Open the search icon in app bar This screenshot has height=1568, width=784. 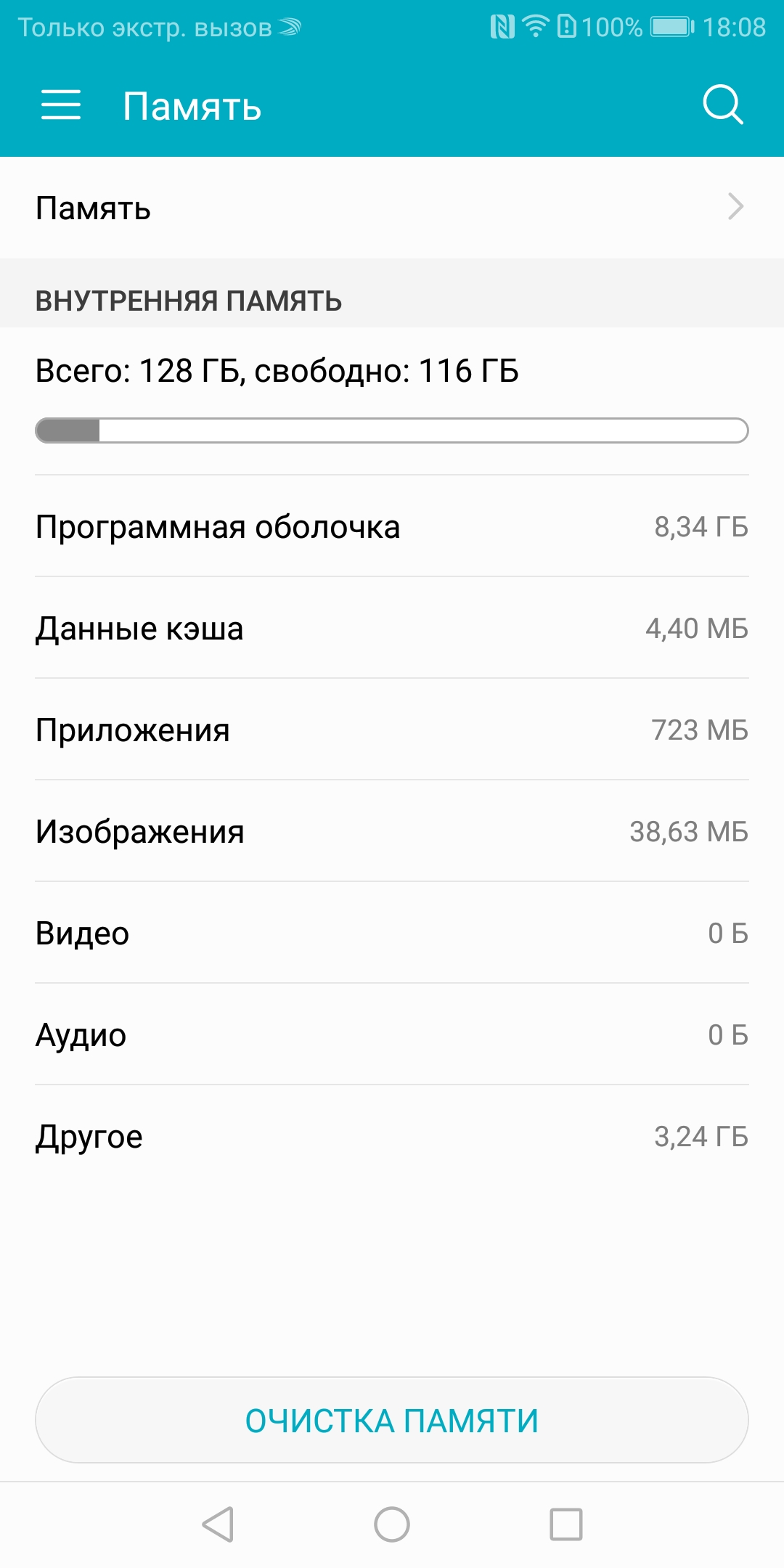[723, 105]
